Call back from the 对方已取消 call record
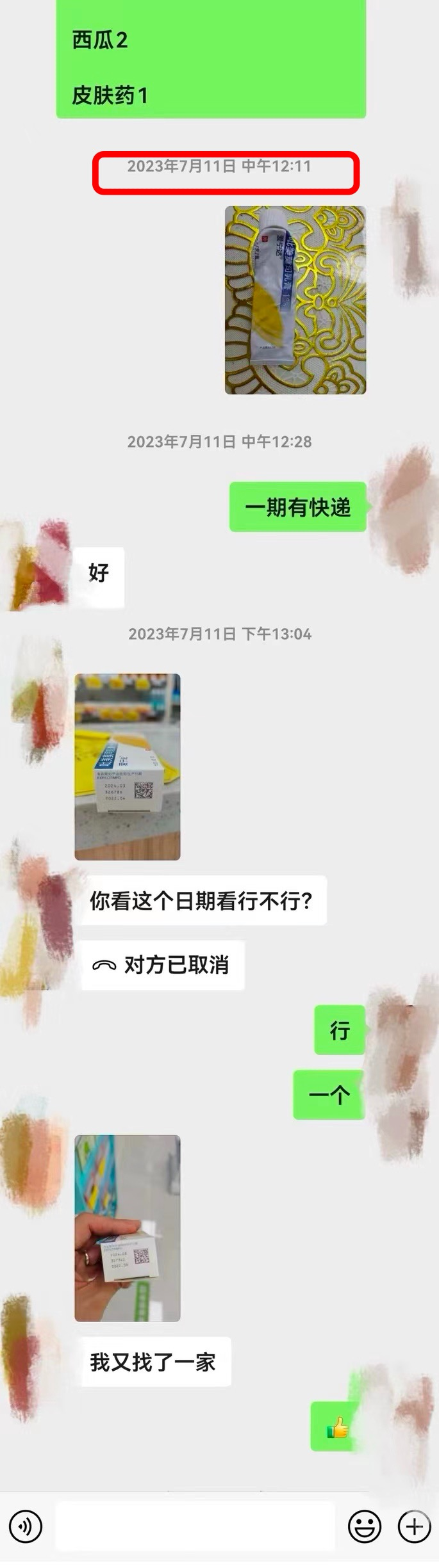Viewport: 439px width, 1568px height. coord(162,965)
